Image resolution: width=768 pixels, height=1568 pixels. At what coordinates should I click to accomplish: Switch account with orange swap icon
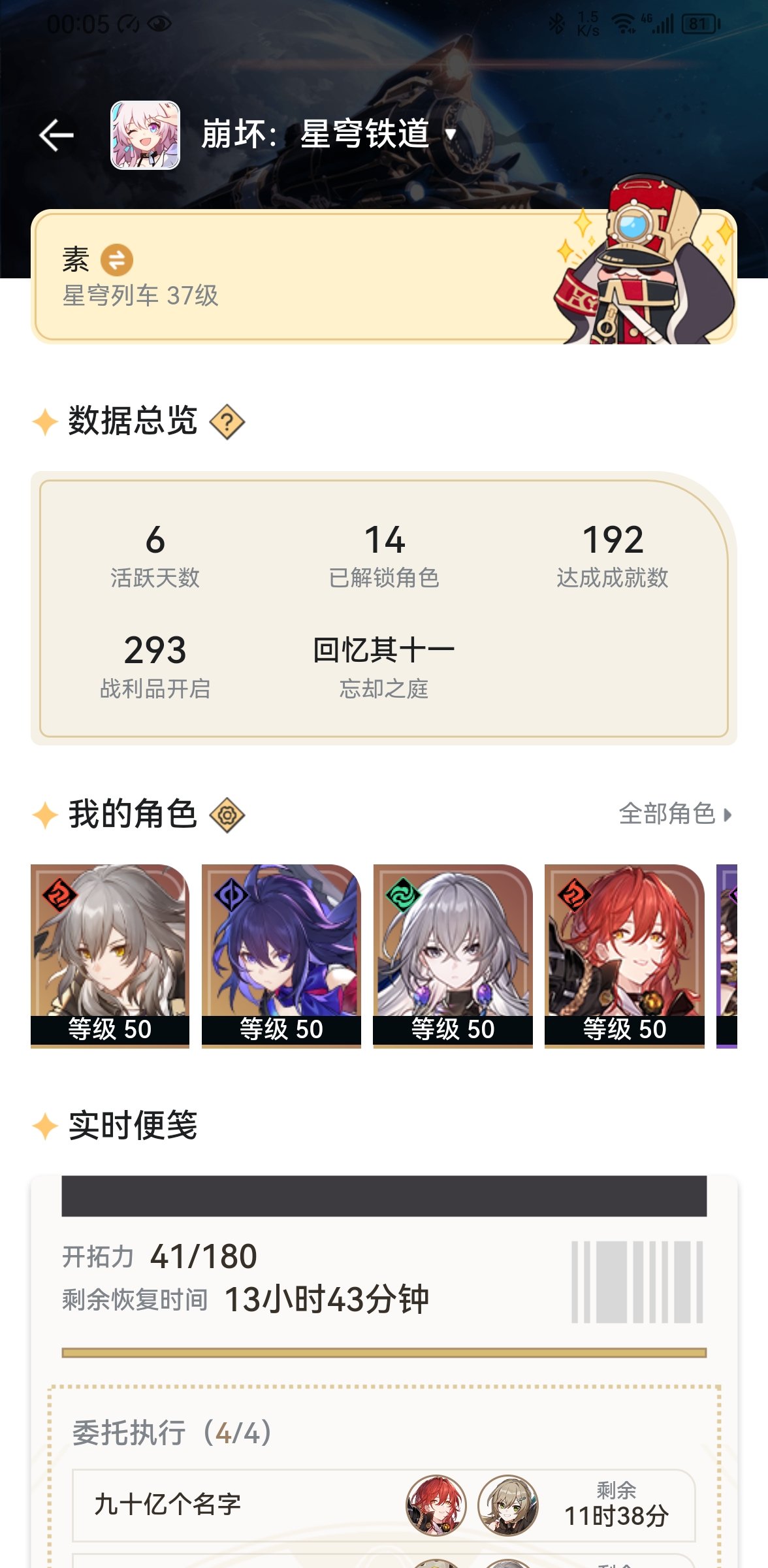tap(117, 260)
